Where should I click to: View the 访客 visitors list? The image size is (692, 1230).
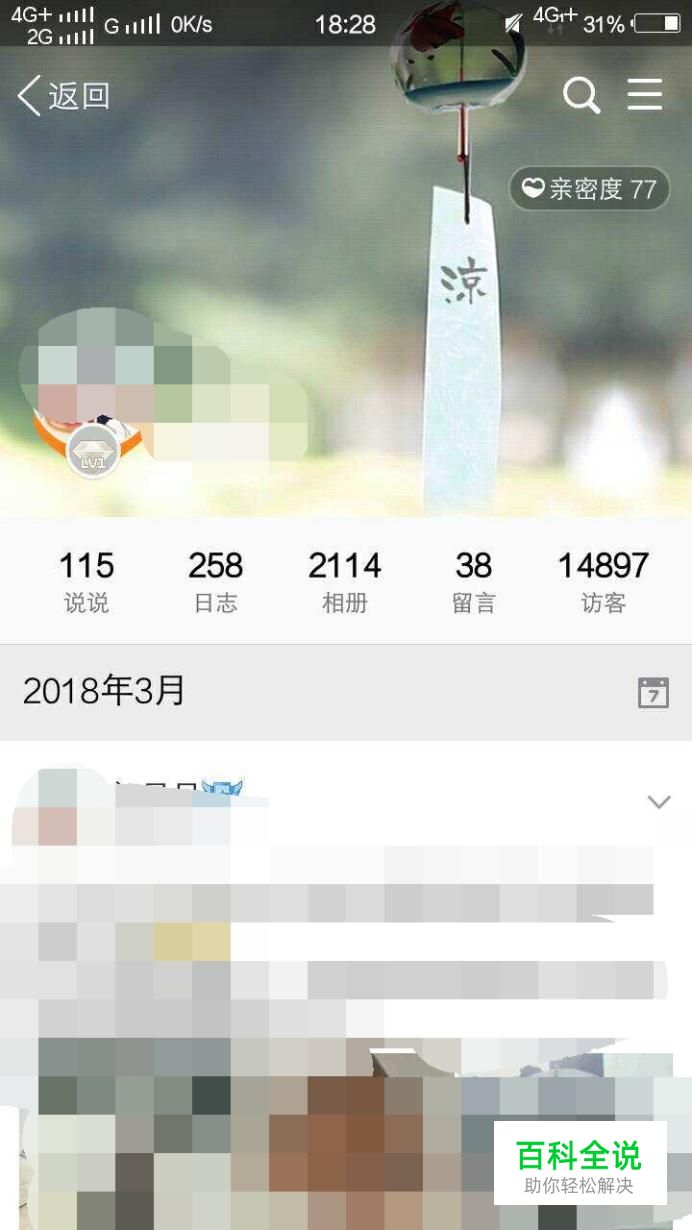[603, 581]
